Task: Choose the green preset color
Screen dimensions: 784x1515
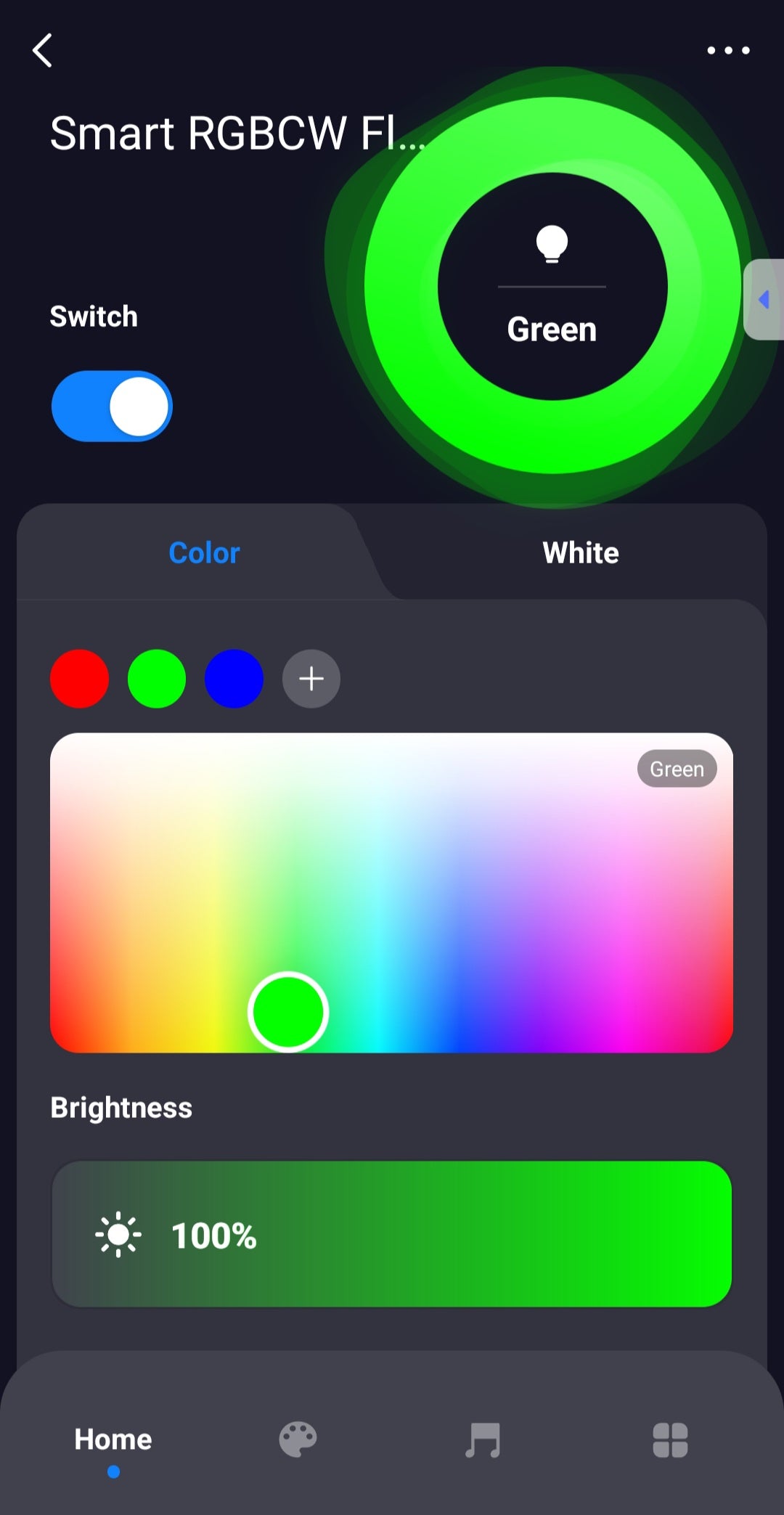Action: (157, 679)
